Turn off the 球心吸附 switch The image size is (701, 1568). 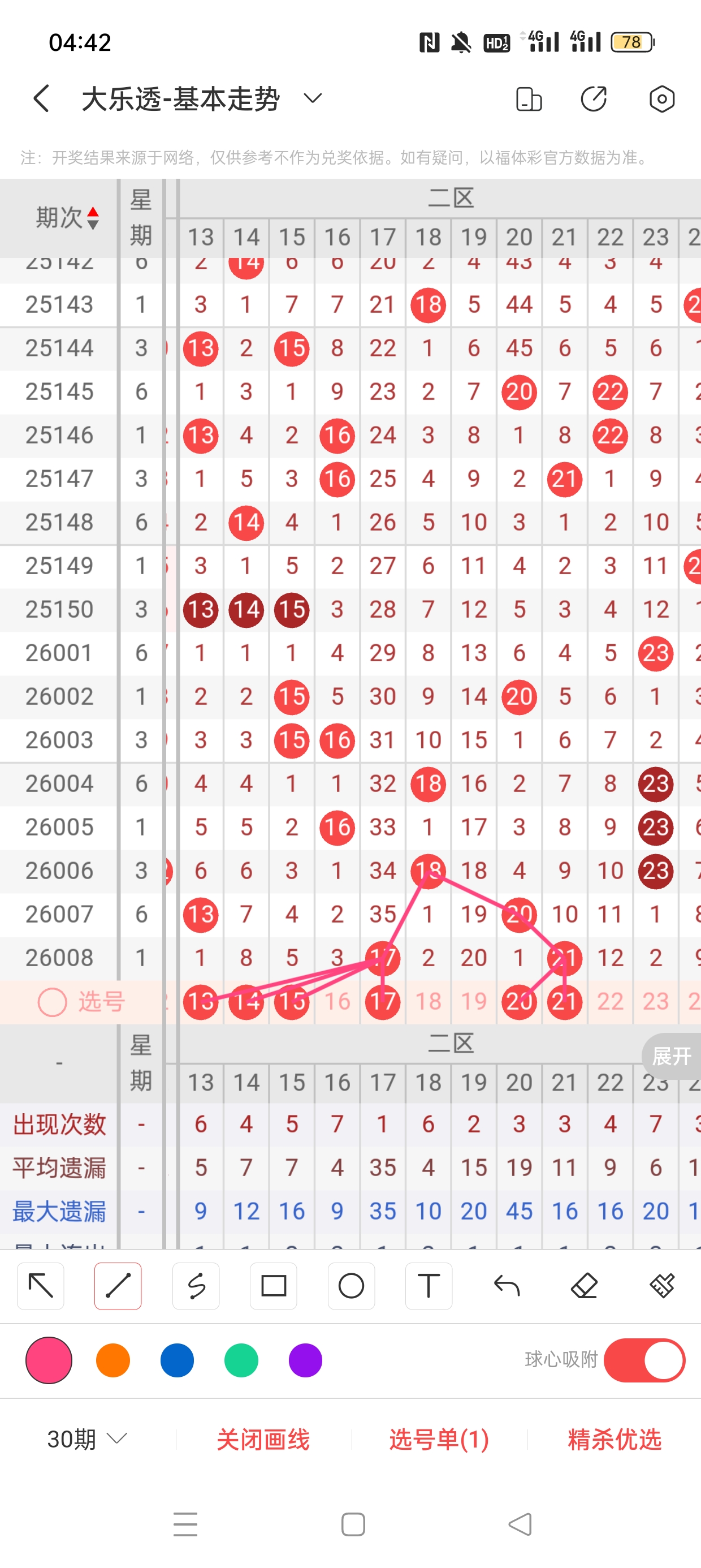pos(644,1360)
